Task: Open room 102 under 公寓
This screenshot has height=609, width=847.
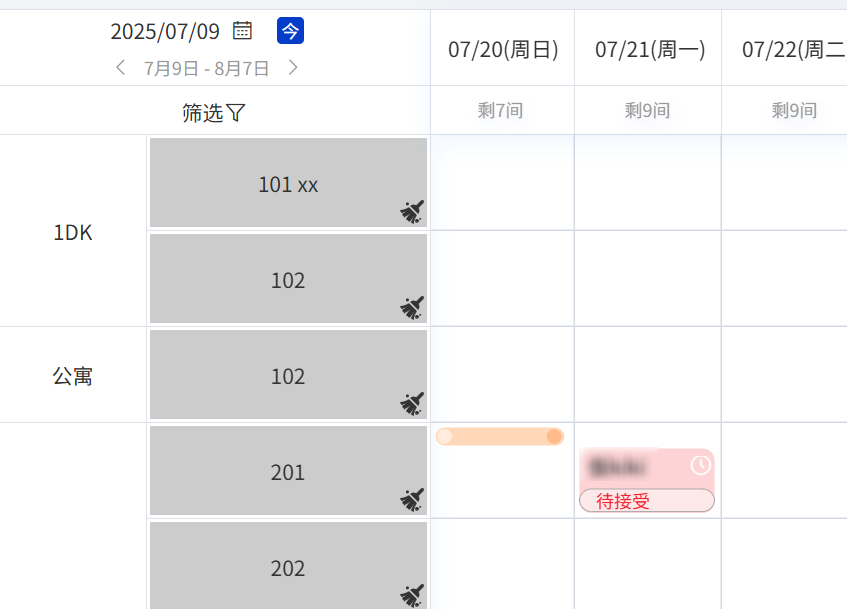Action: (x=288, y=376)
